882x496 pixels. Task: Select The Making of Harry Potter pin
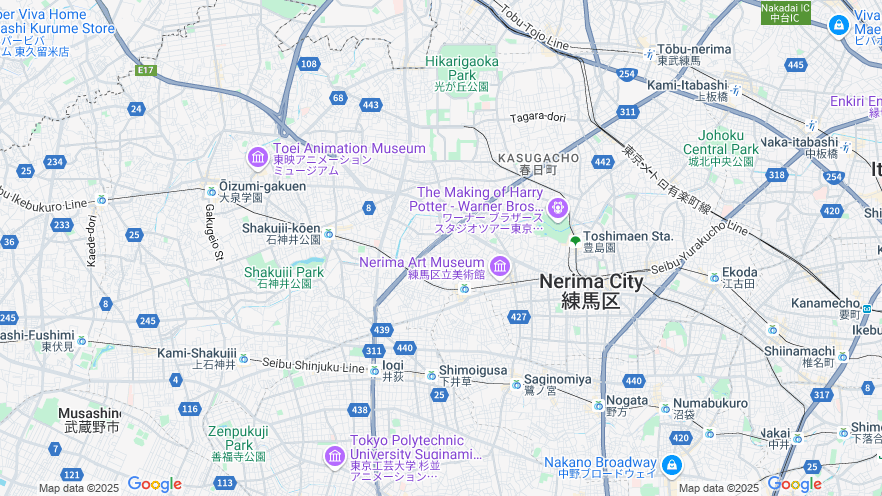pyautogui.click(x=557, y=208)
